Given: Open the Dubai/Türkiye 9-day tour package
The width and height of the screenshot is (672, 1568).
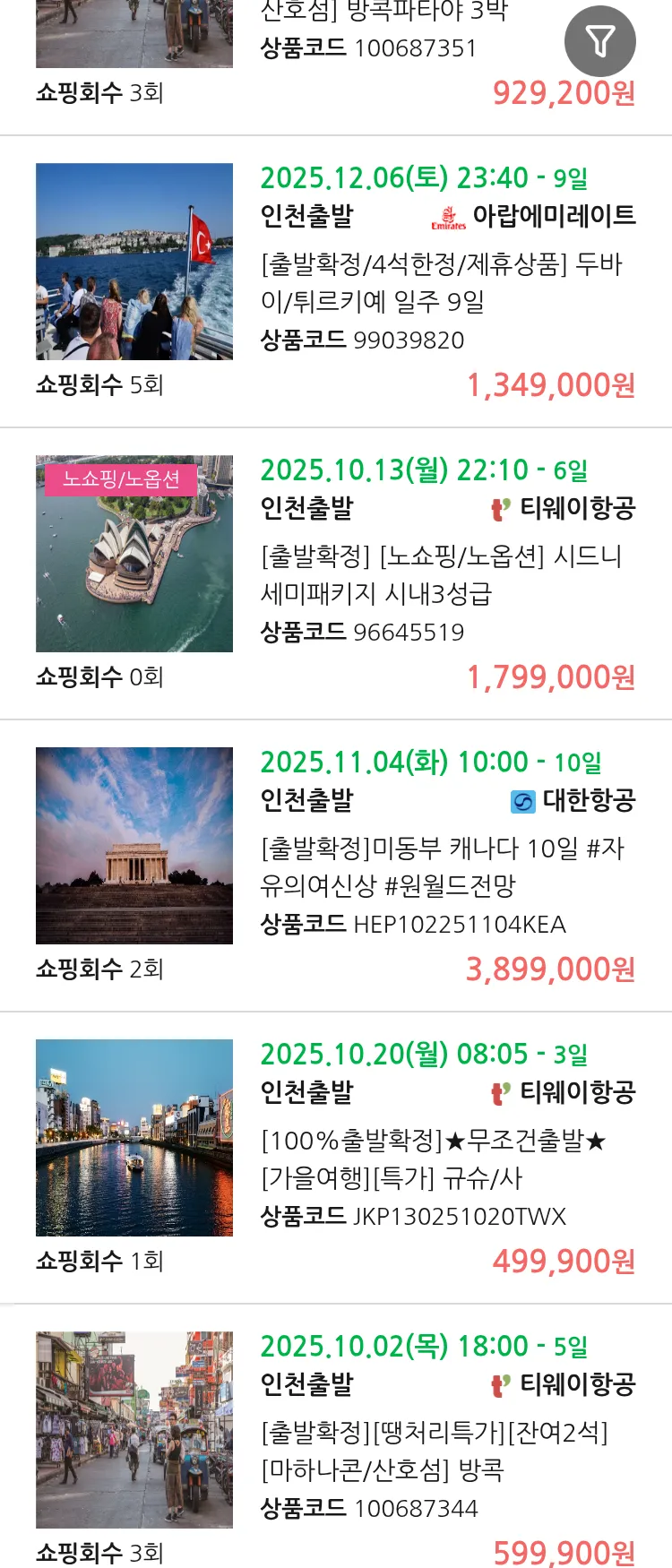Looking at the screenshot, I should coord(440,282).
